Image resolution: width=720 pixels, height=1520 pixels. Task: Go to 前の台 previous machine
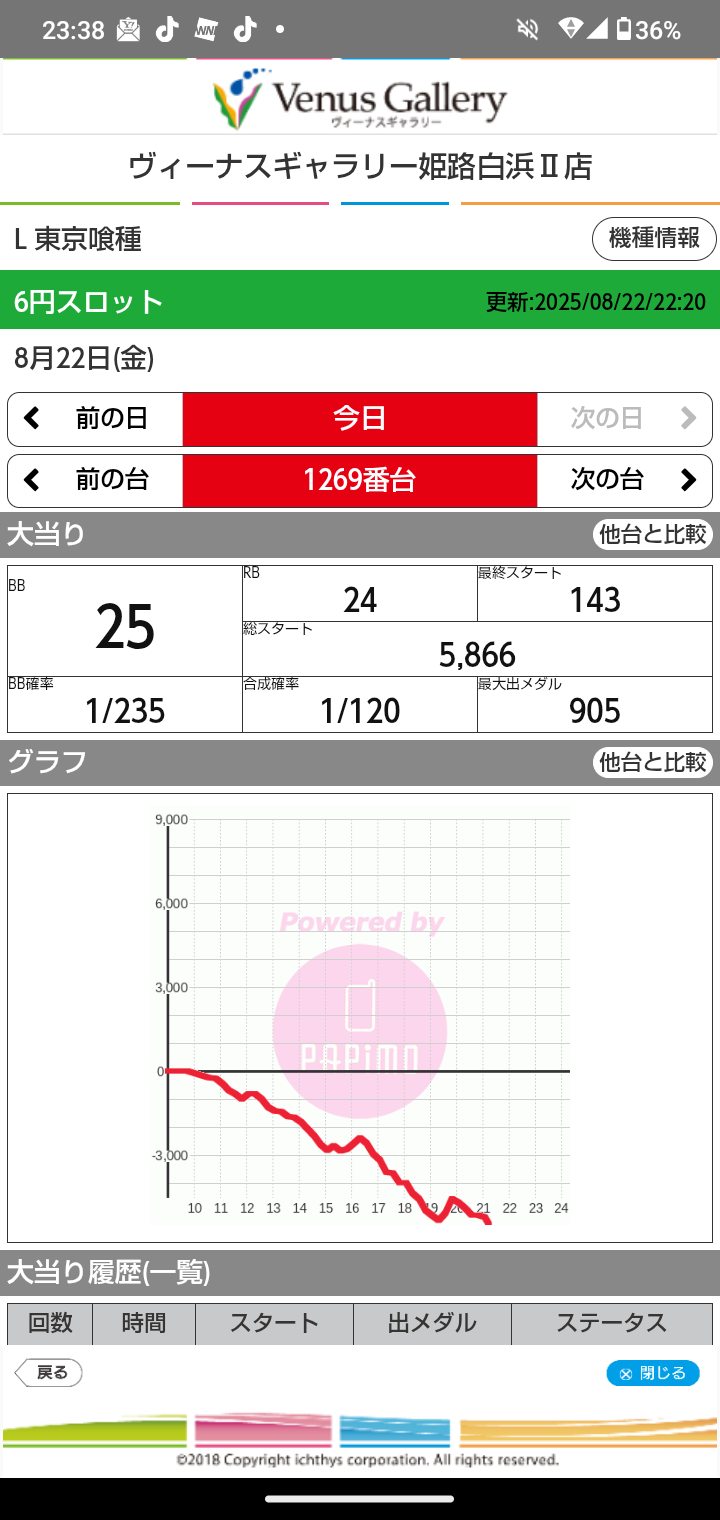pos(95,481)
